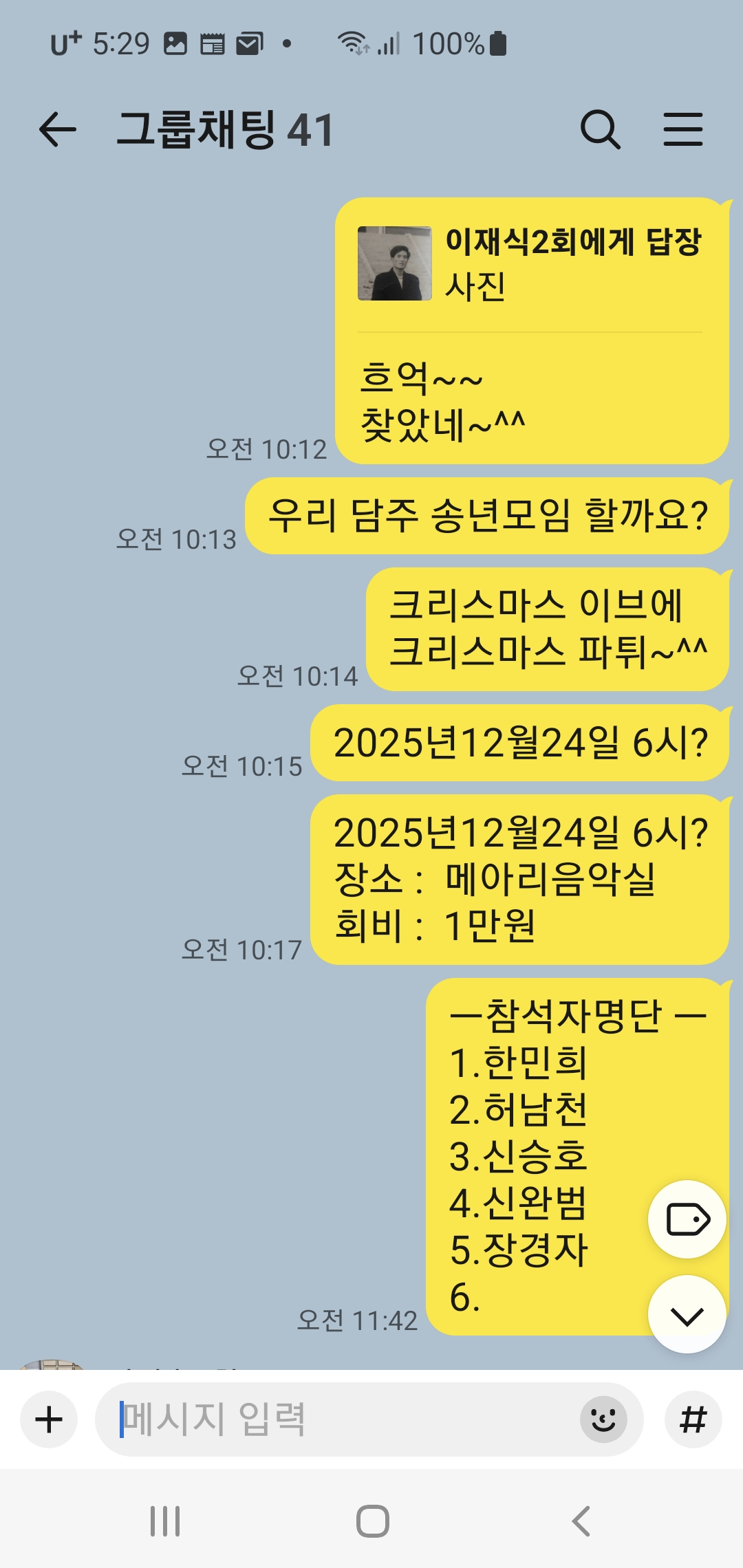The height and width of the screenshot is (1568, 743).
Task: Open the hashtag search button
Action: [x=693, y=1419]
